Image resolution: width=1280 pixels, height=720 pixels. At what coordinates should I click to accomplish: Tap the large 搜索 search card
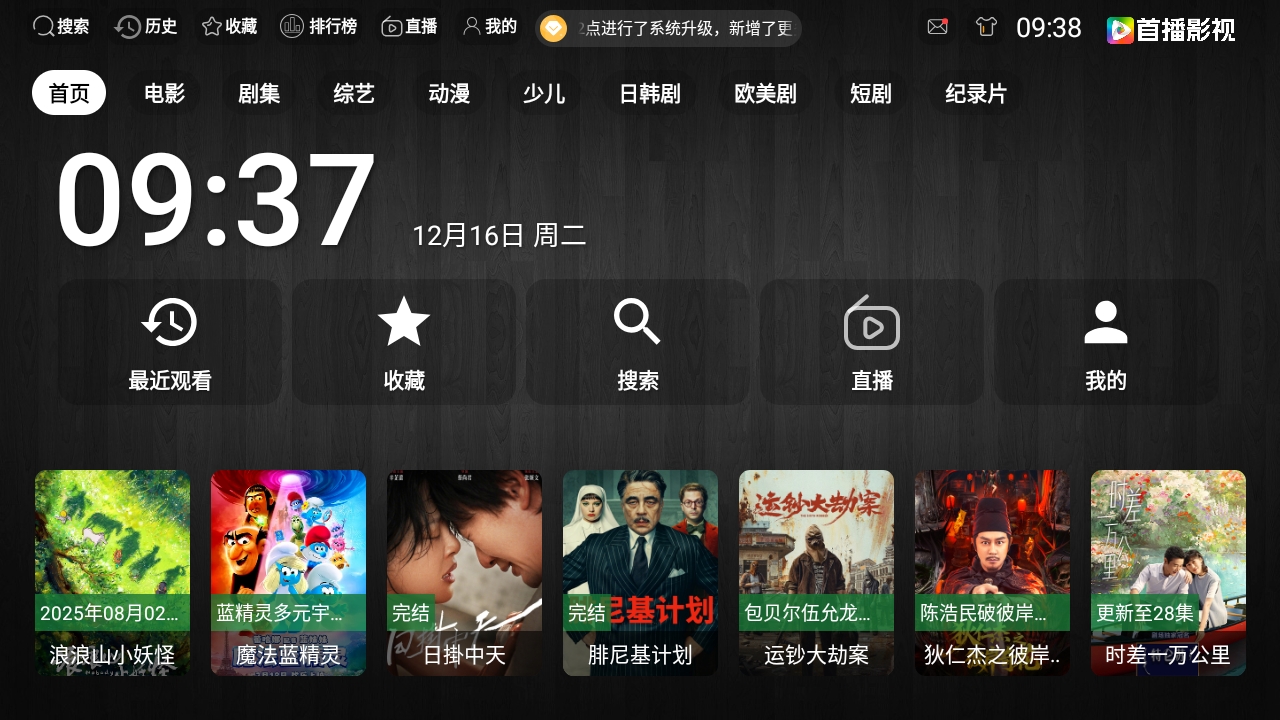coord(638,342)
